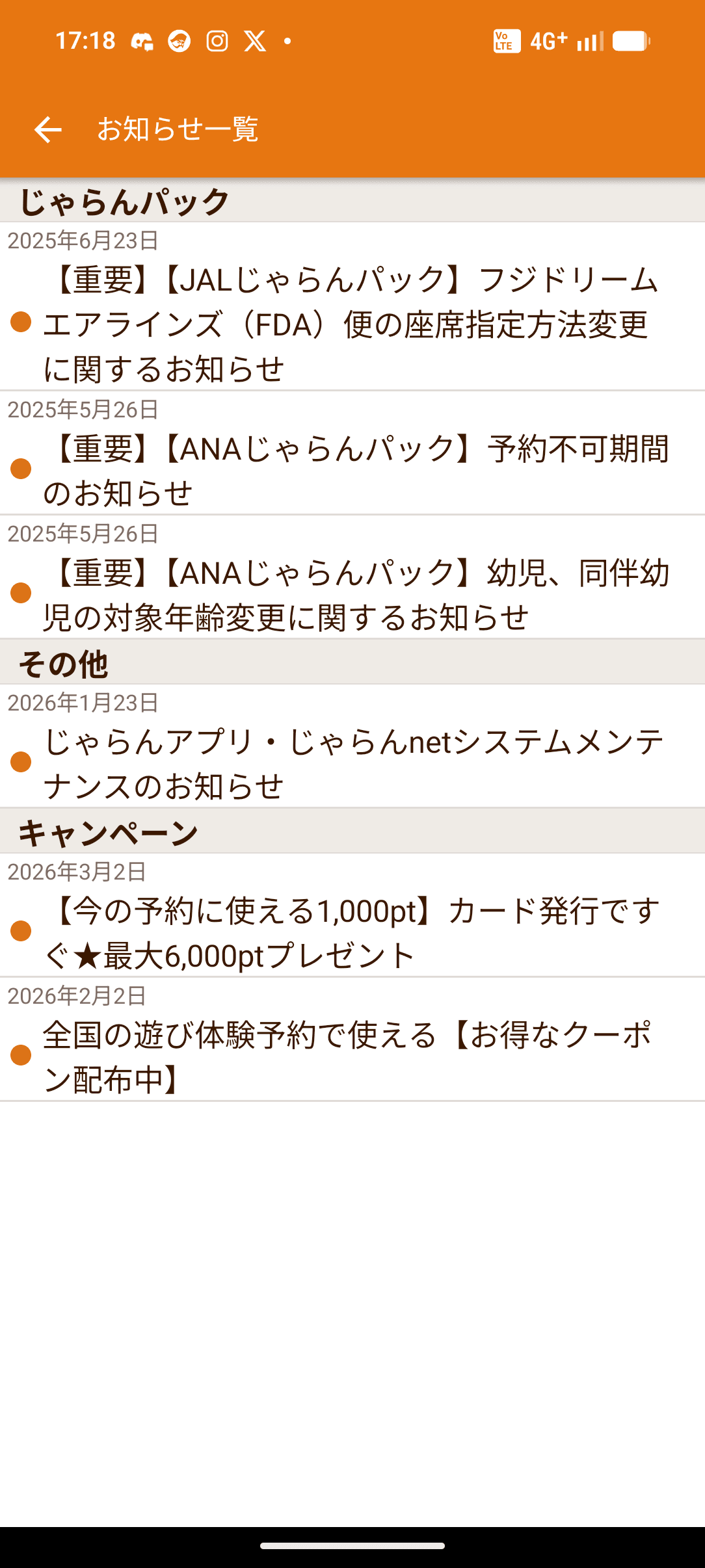Open the システムメンテナンス notice
This screenshot has height=1568, width=705.
click(351, 763)
